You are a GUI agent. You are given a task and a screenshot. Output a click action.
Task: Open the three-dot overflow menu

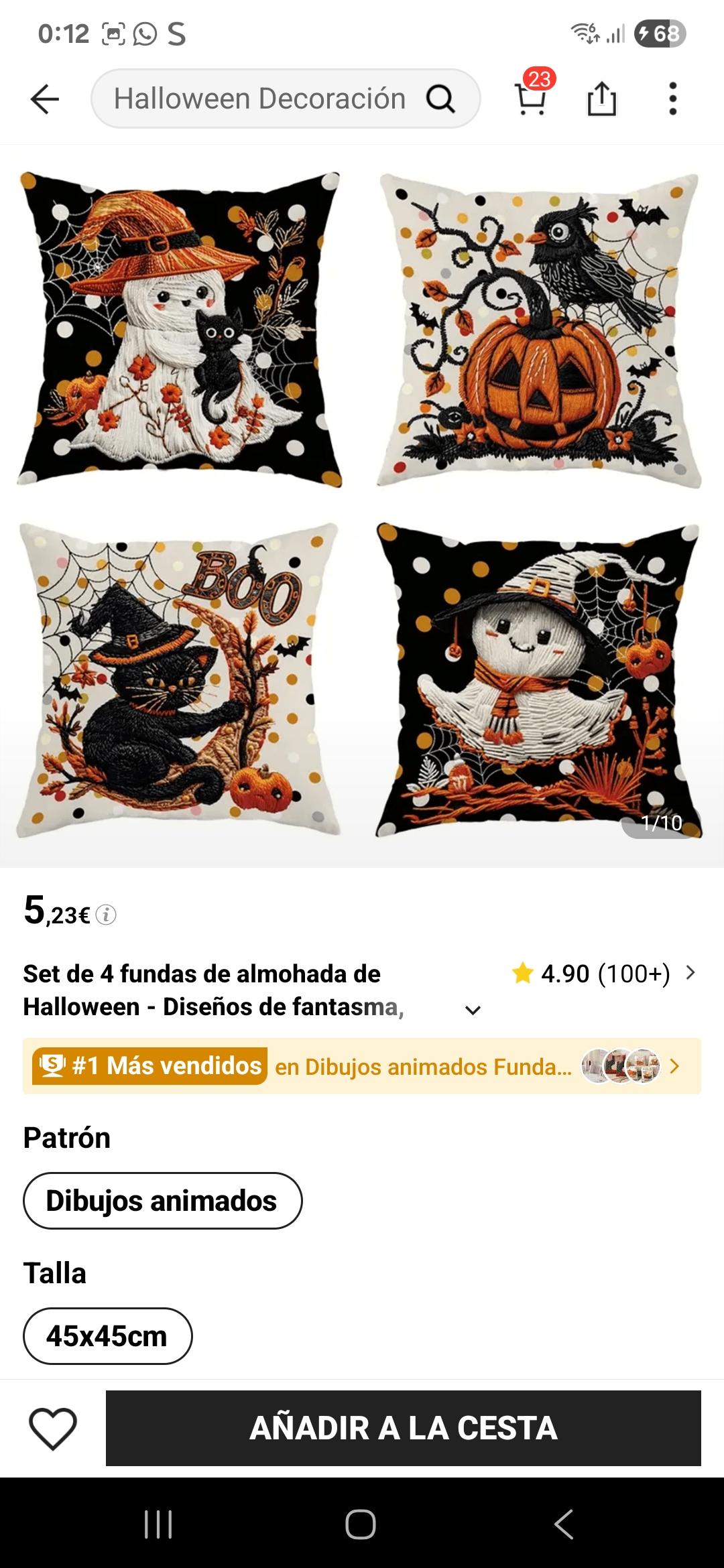(x=672, y=99)
